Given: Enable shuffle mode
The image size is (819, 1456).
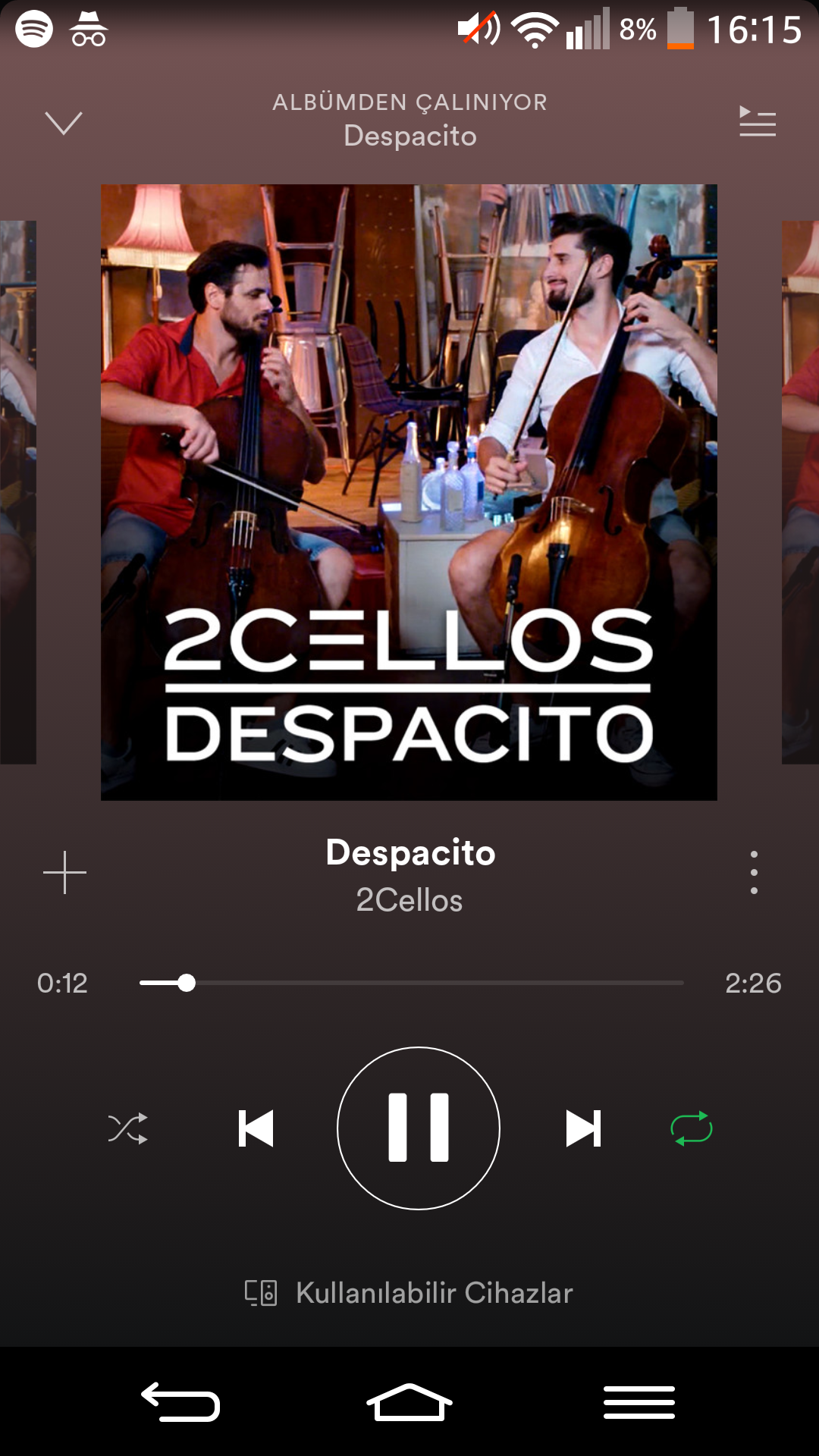Looking at the screenshot, I should click(x=127, y=1128).
